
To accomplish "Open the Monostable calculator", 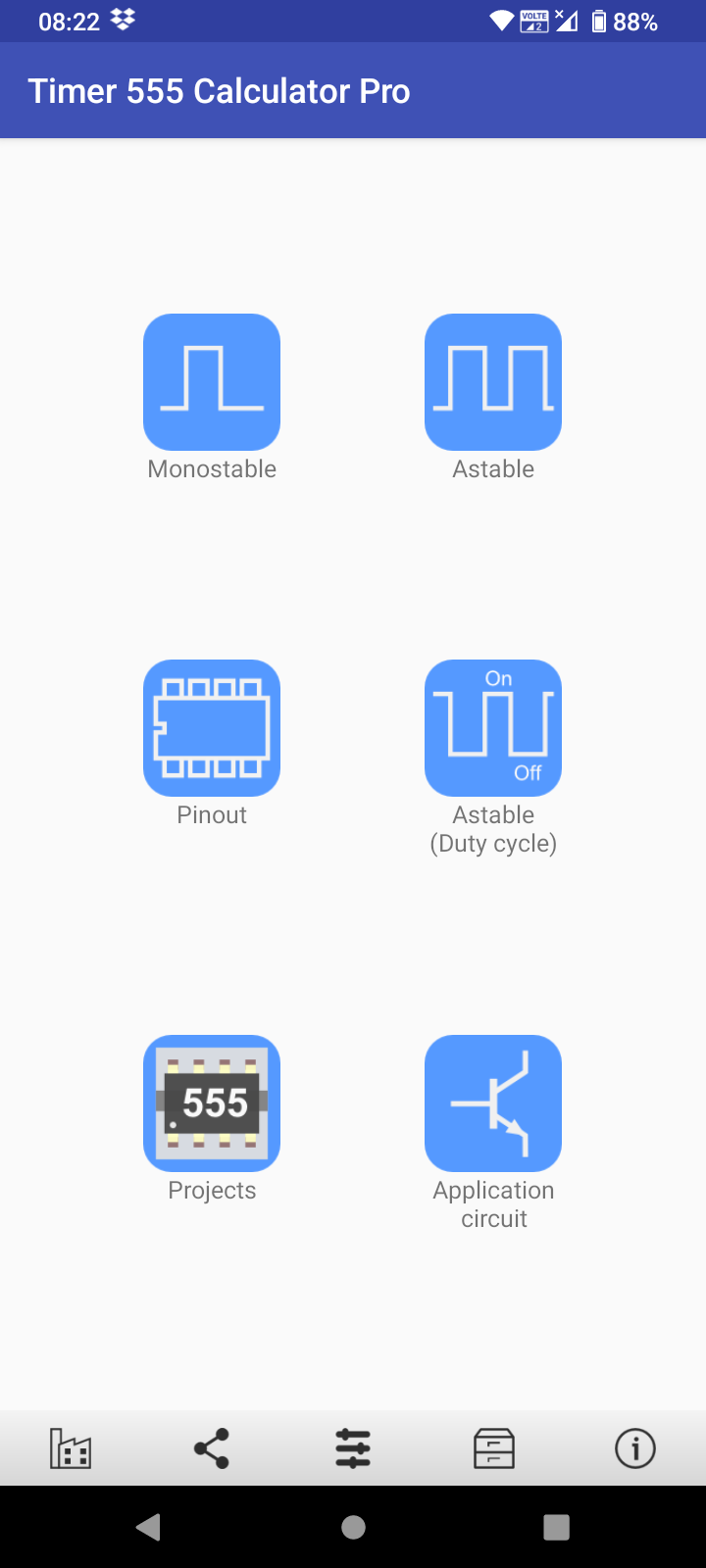I will point(211,381).
